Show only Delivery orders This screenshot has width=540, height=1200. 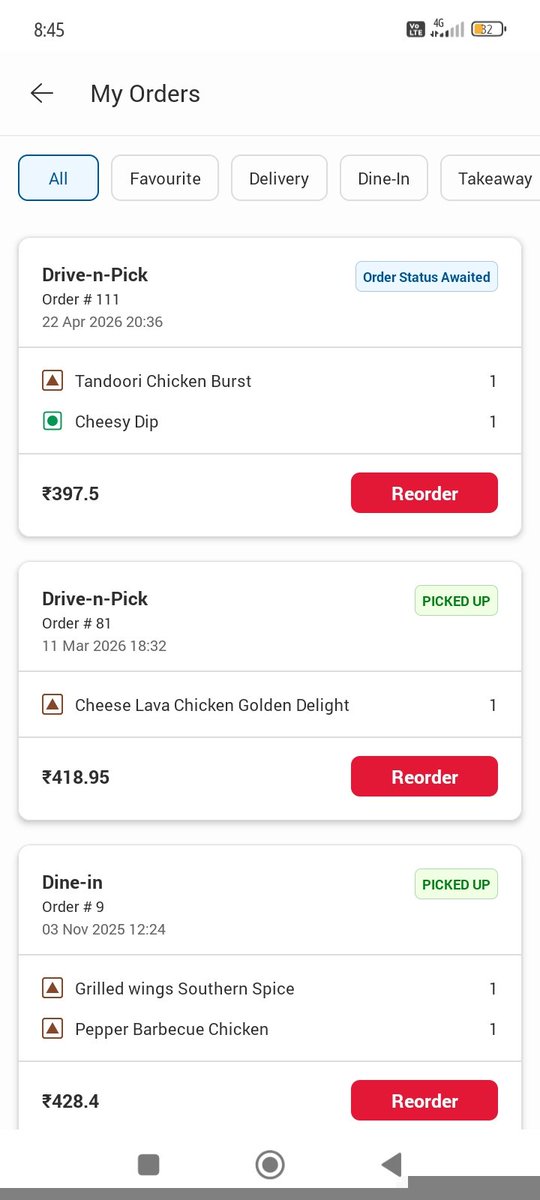tap(279, 178)
